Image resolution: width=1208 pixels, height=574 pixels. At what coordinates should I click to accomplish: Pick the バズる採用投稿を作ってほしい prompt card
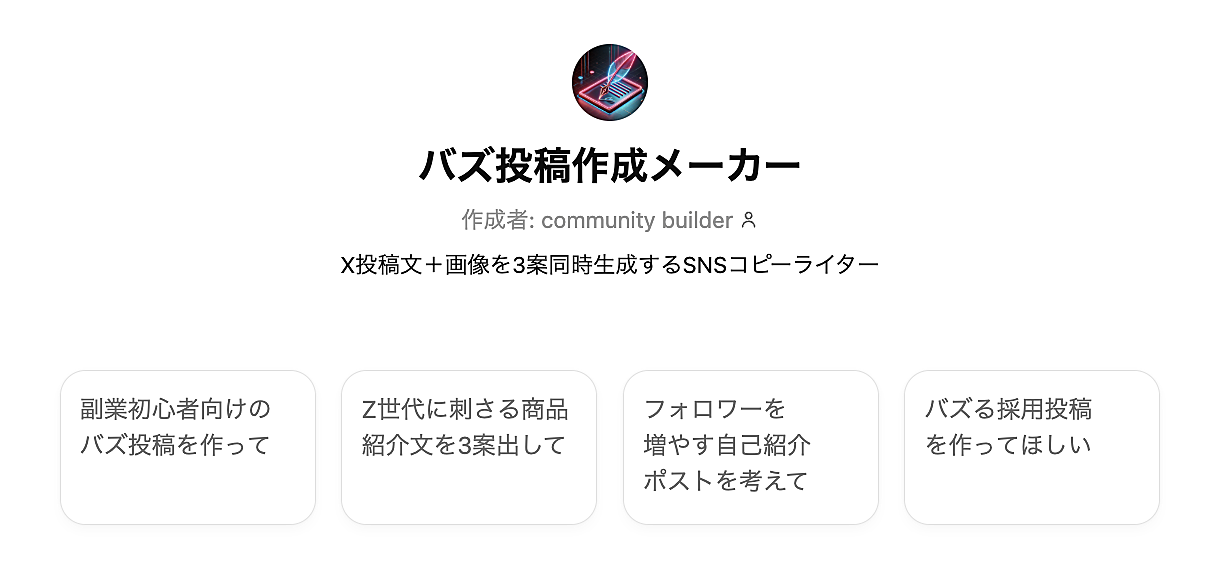click(x=1031, y=447)
